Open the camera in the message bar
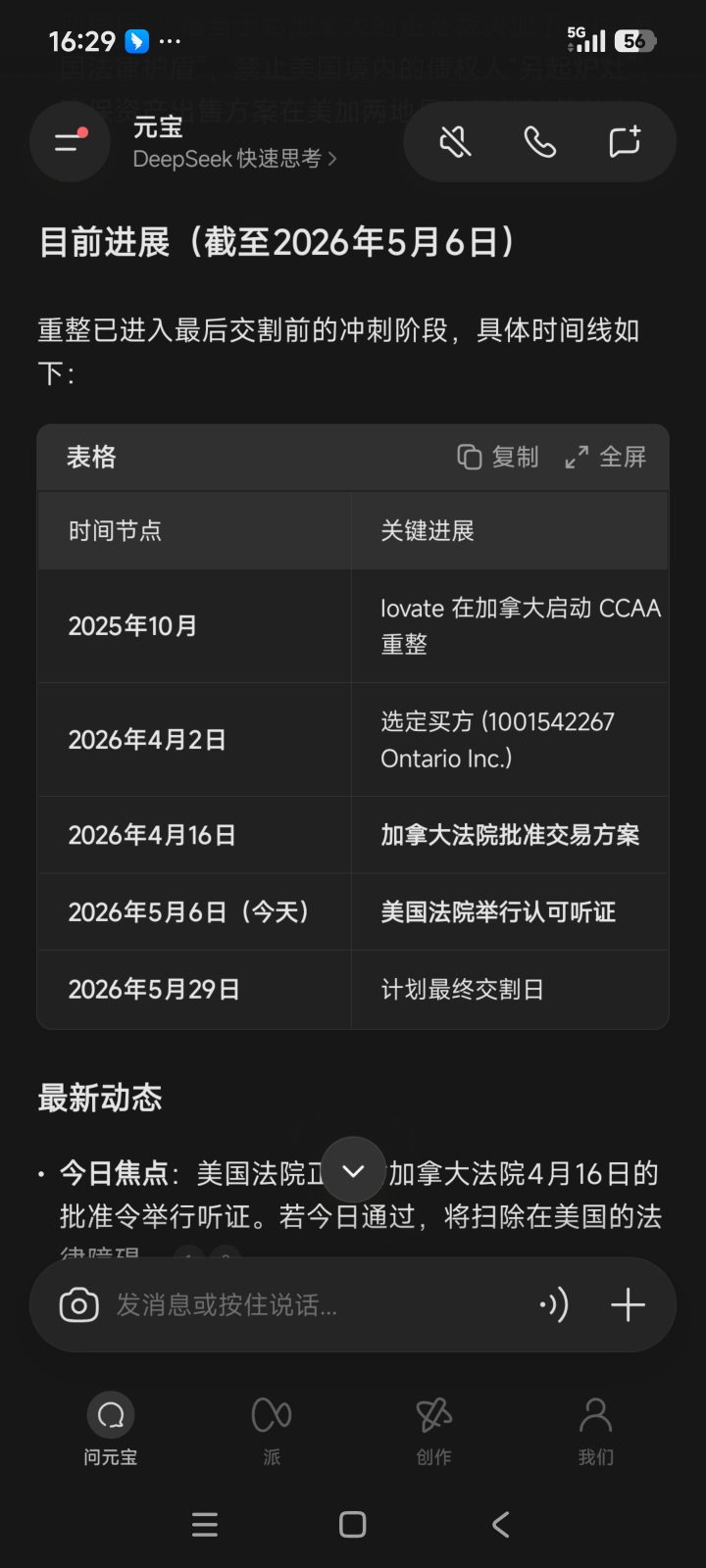Viewport: 706px width, 1568px height. click(x=79, y=1305)
